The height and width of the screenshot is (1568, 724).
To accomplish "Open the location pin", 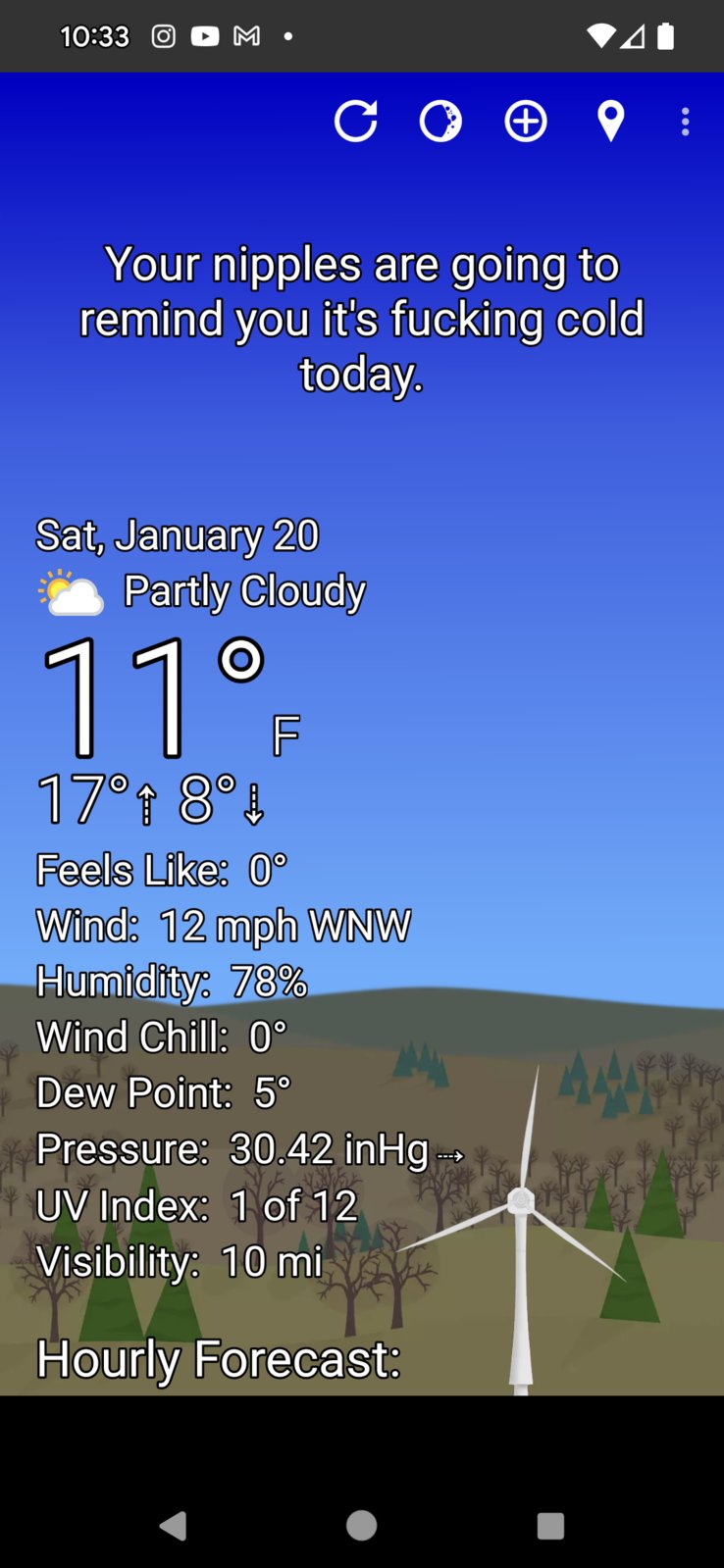I will 610,122.
